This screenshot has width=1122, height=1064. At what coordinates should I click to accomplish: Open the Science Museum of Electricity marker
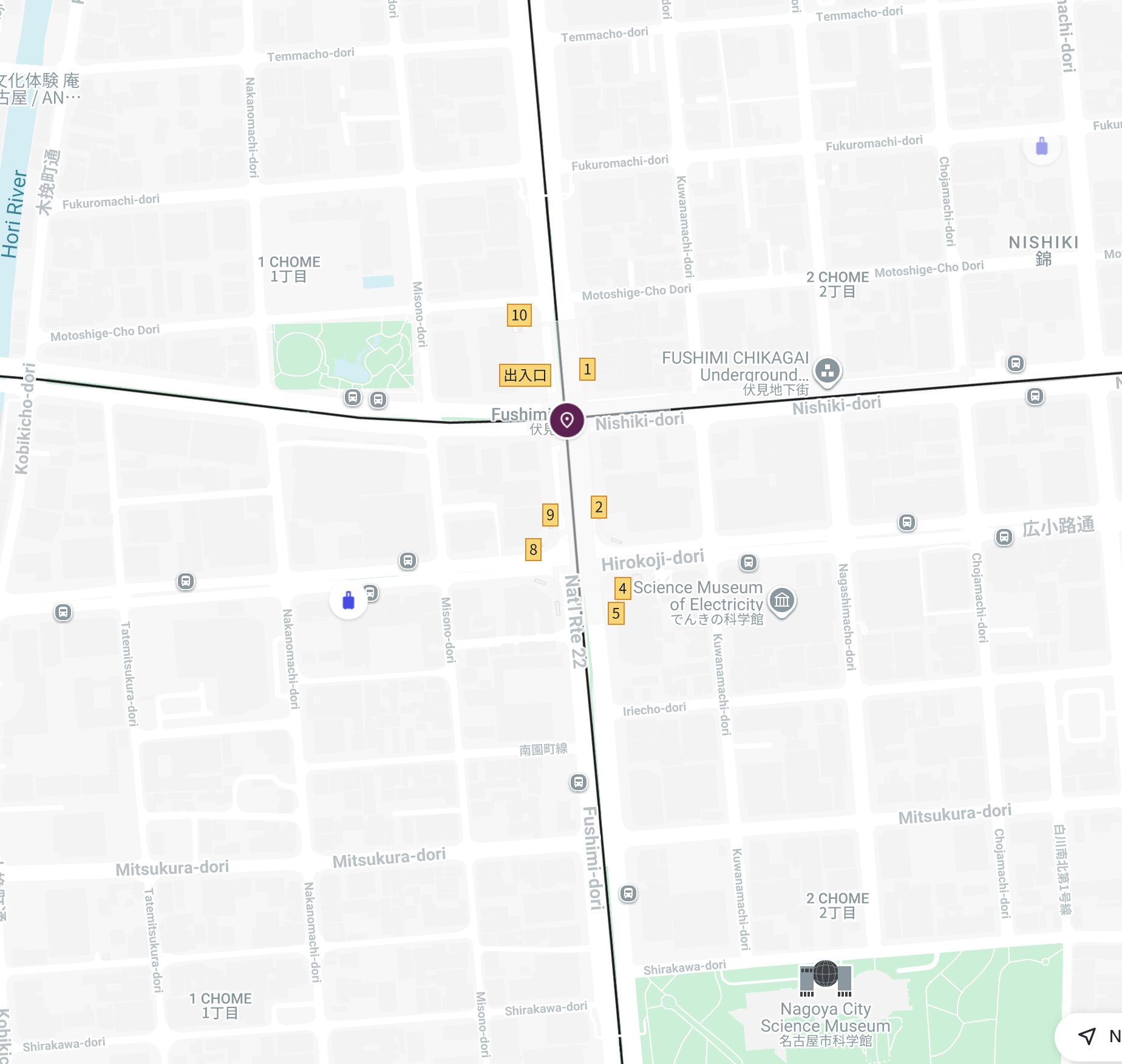pyautogui.click(x=782, y=601)
